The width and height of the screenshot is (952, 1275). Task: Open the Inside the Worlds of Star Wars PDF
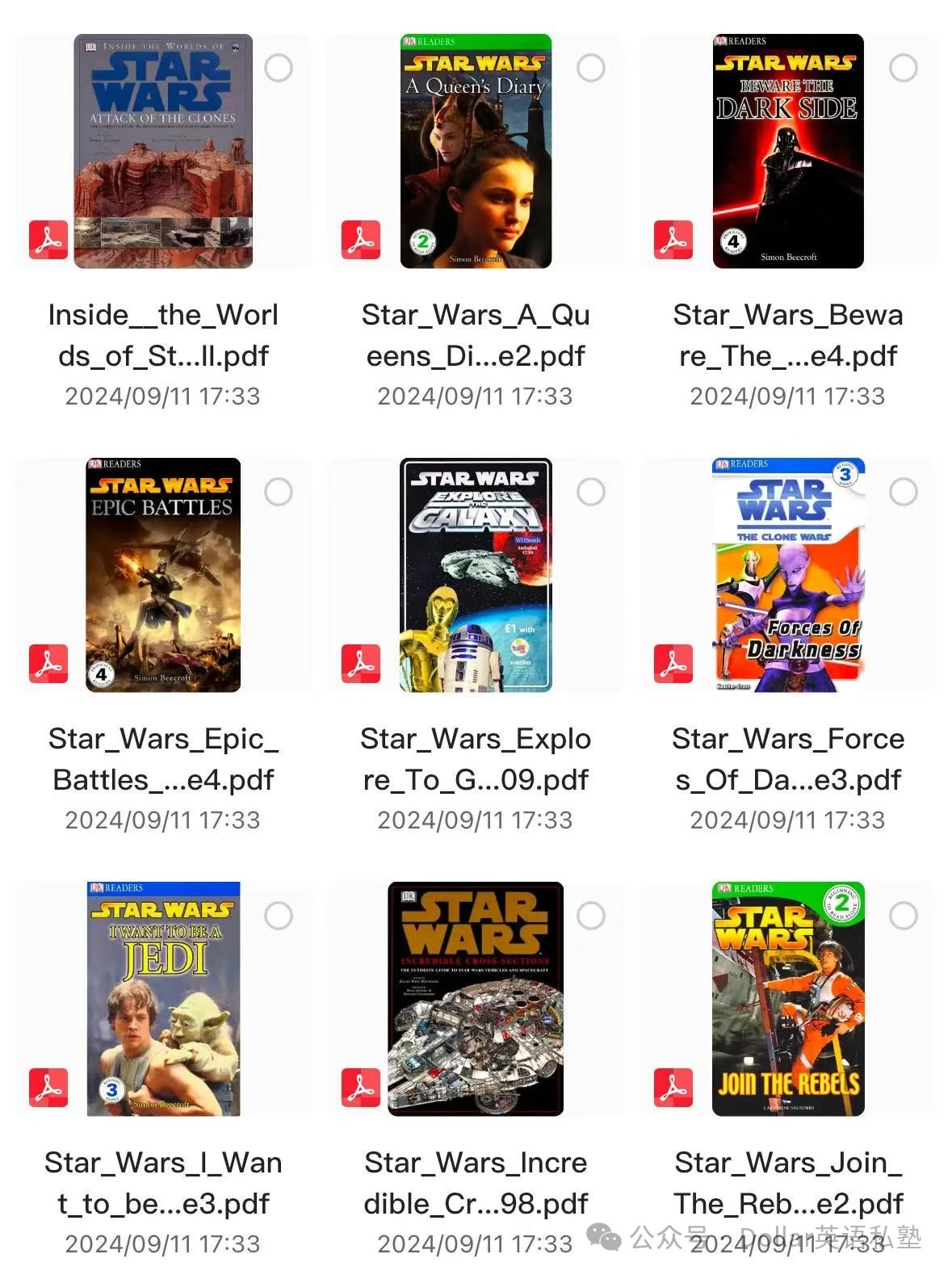point(163,152)
